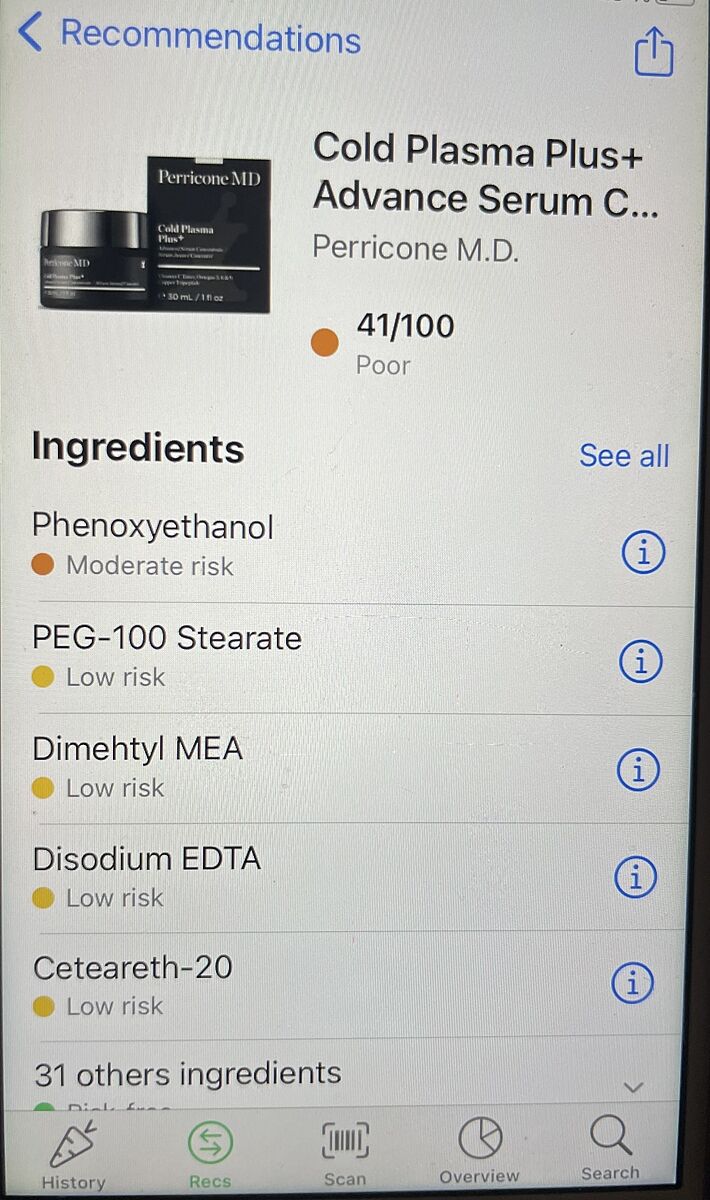
Task: View PEG-100 Stearate info details
Action: click(641, 661)
